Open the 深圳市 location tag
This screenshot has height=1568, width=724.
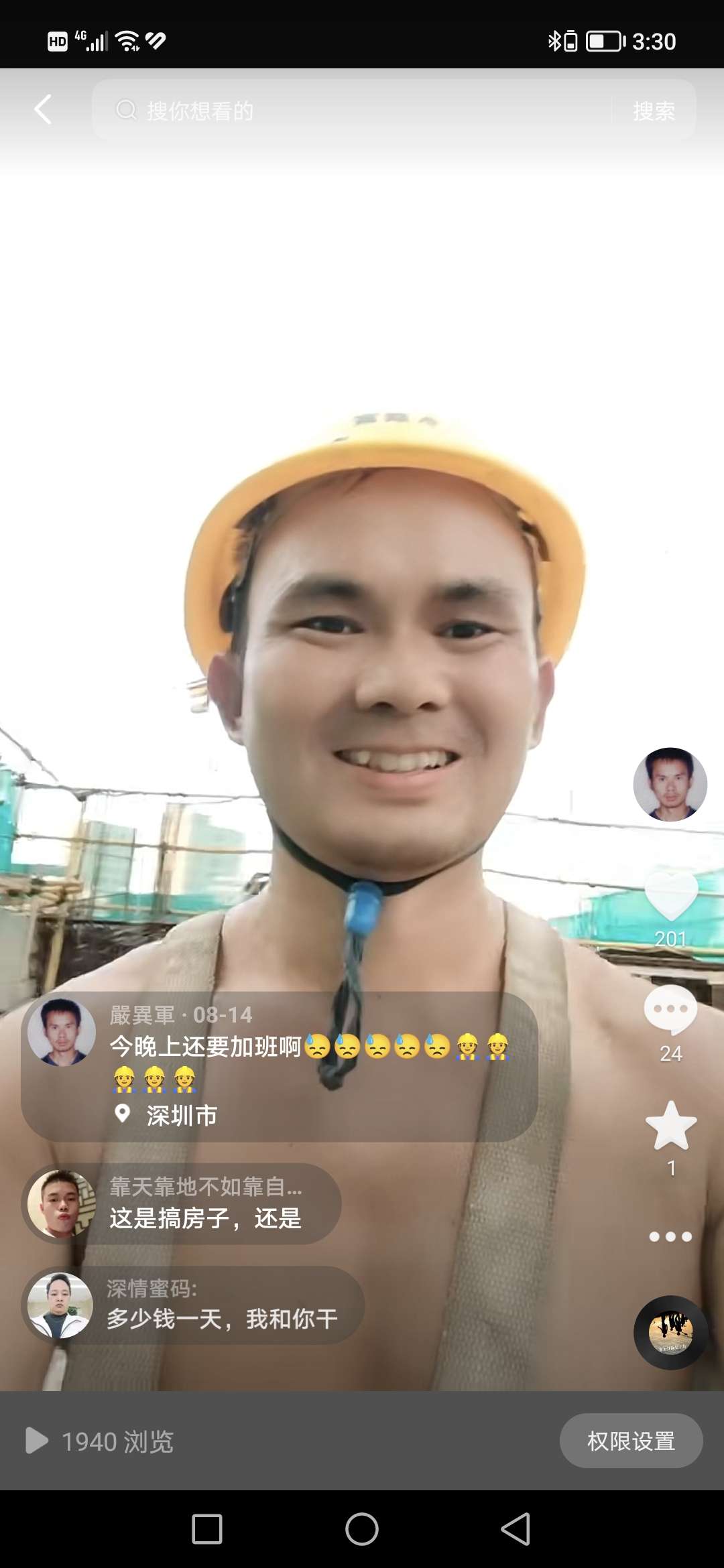181,1116
